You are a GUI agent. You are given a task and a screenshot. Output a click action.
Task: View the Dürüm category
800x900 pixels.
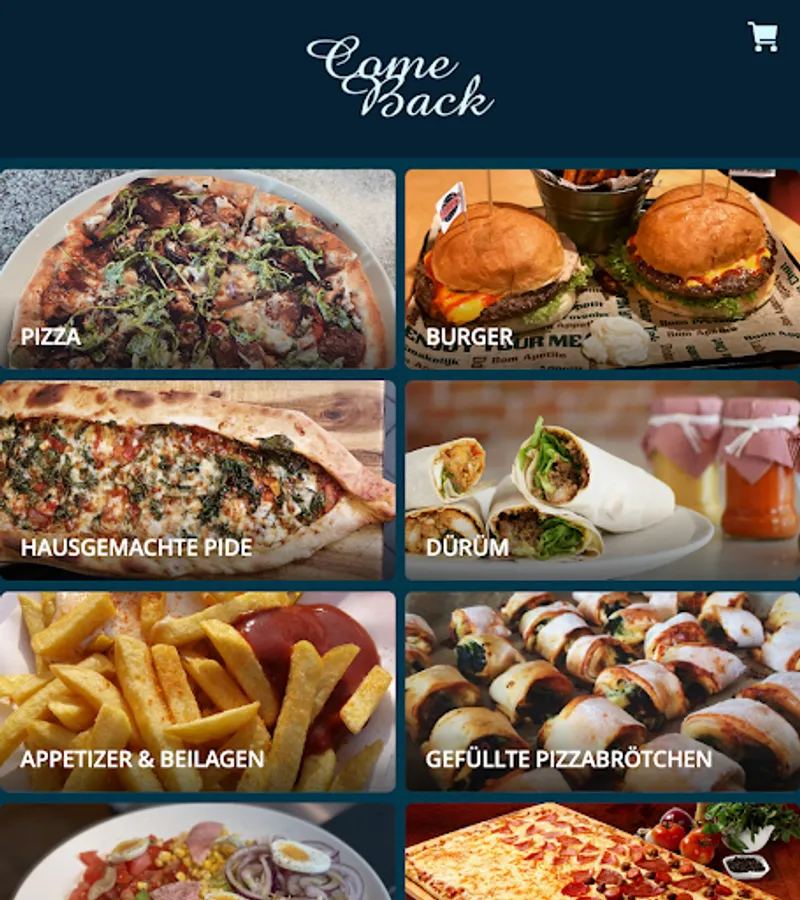click(603, 480)
